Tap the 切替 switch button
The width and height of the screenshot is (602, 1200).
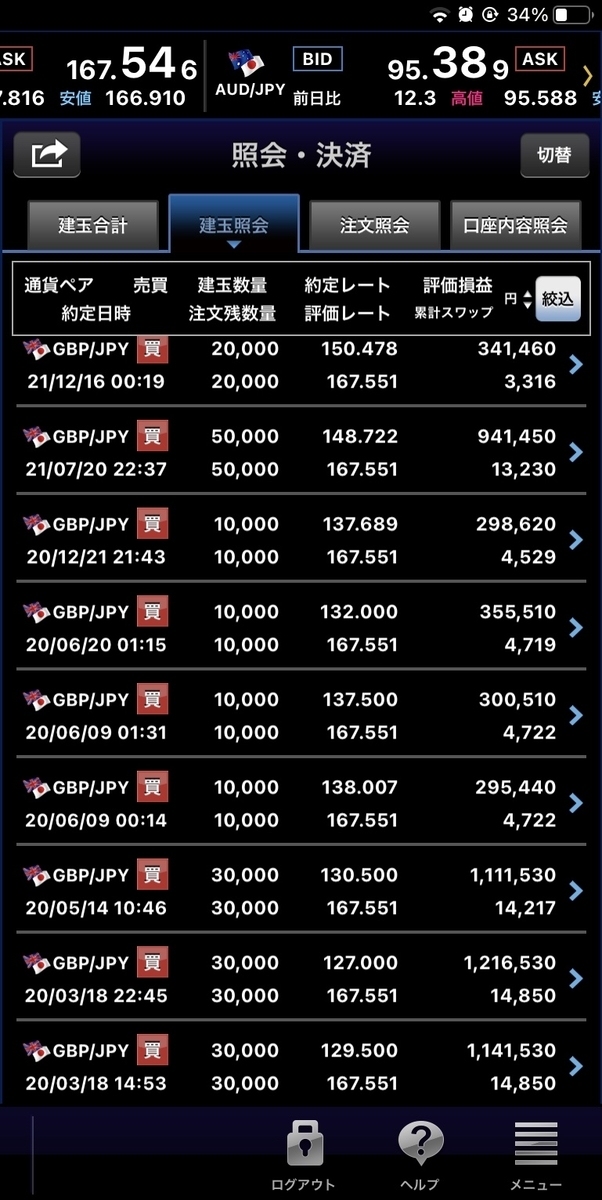coord(554,155)
